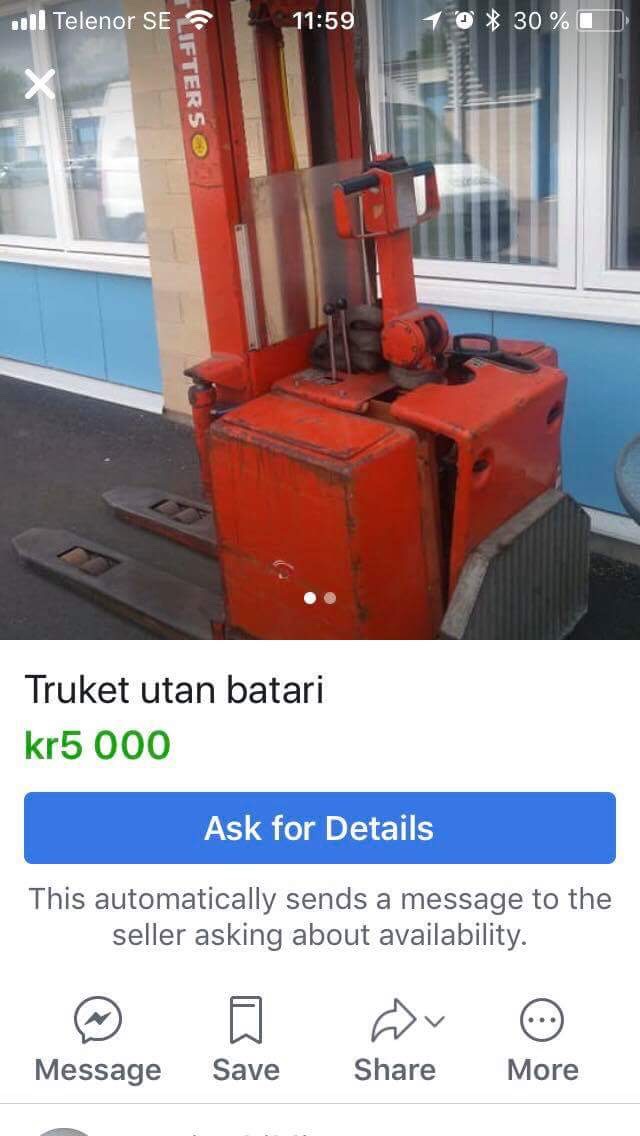Screen dimensions: 640x1136
Task: Message the seller via Messenger
Action: click(98, 1039)
